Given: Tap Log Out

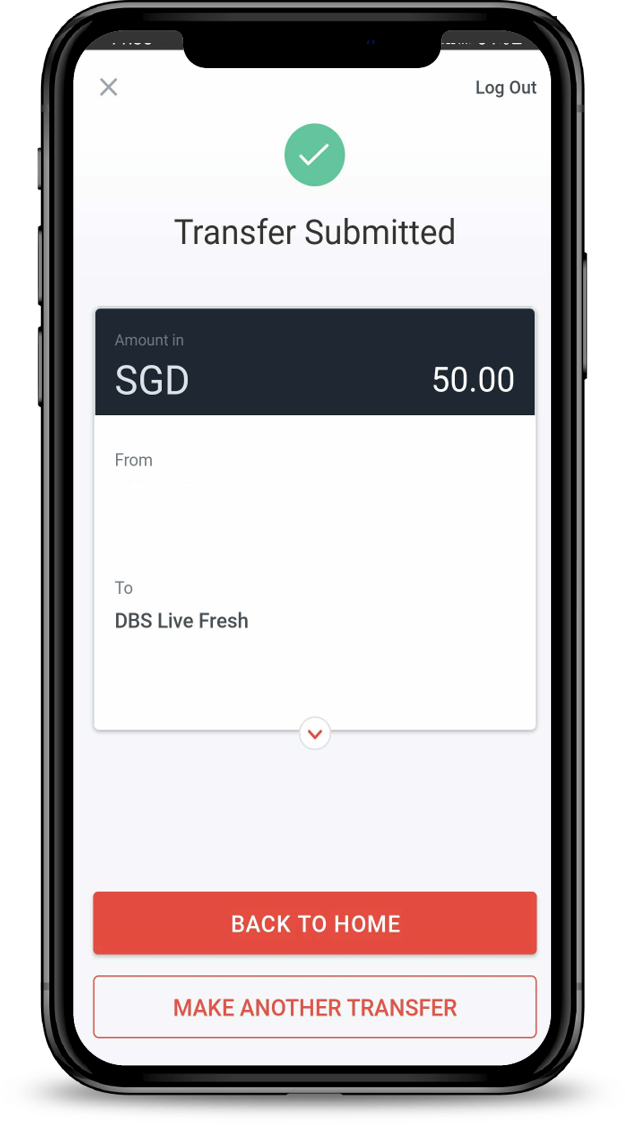Looking at the screenshot, I should 505,88.
